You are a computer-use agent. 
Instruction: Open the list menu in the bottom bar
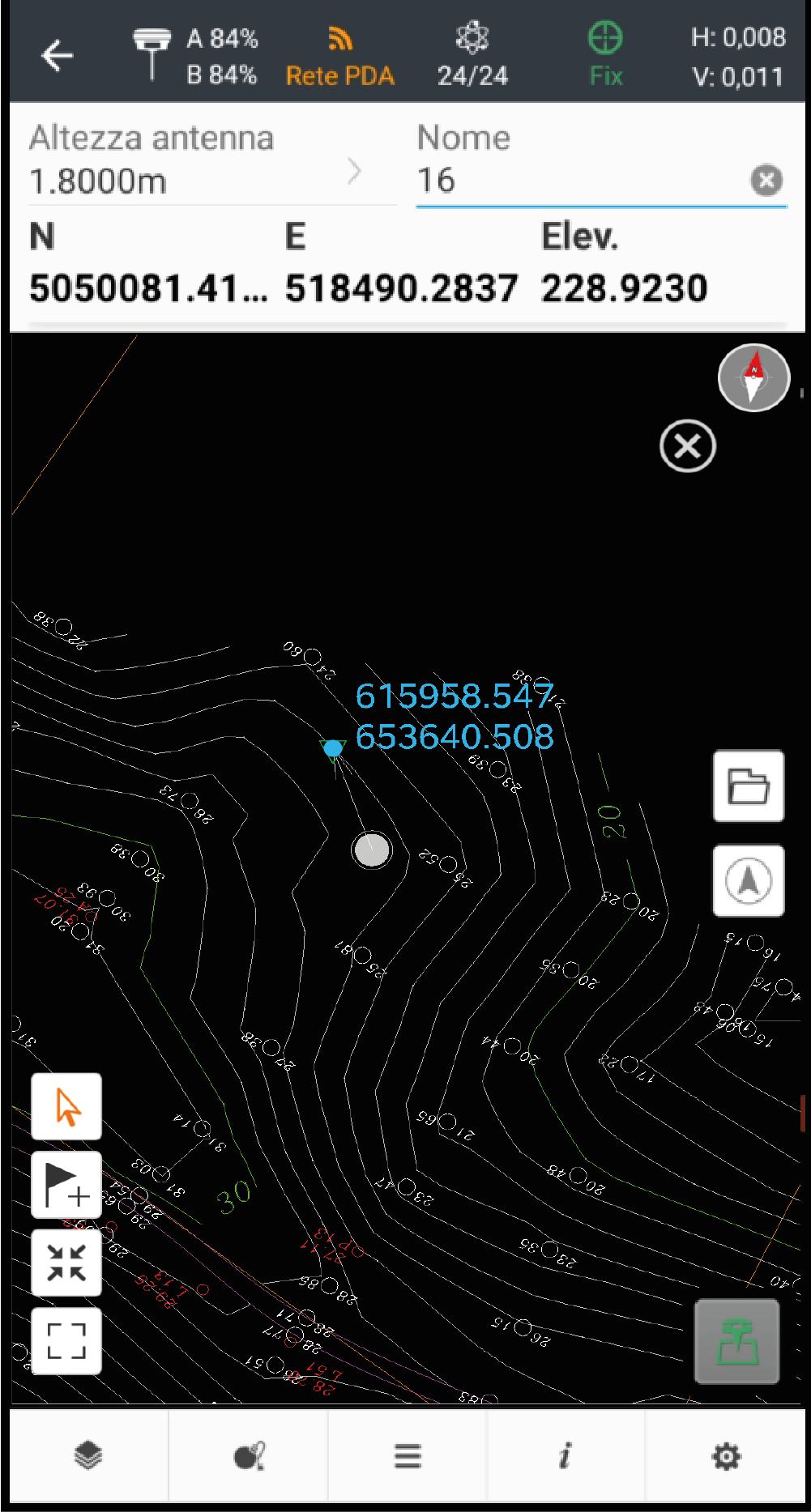point(408,1455)
